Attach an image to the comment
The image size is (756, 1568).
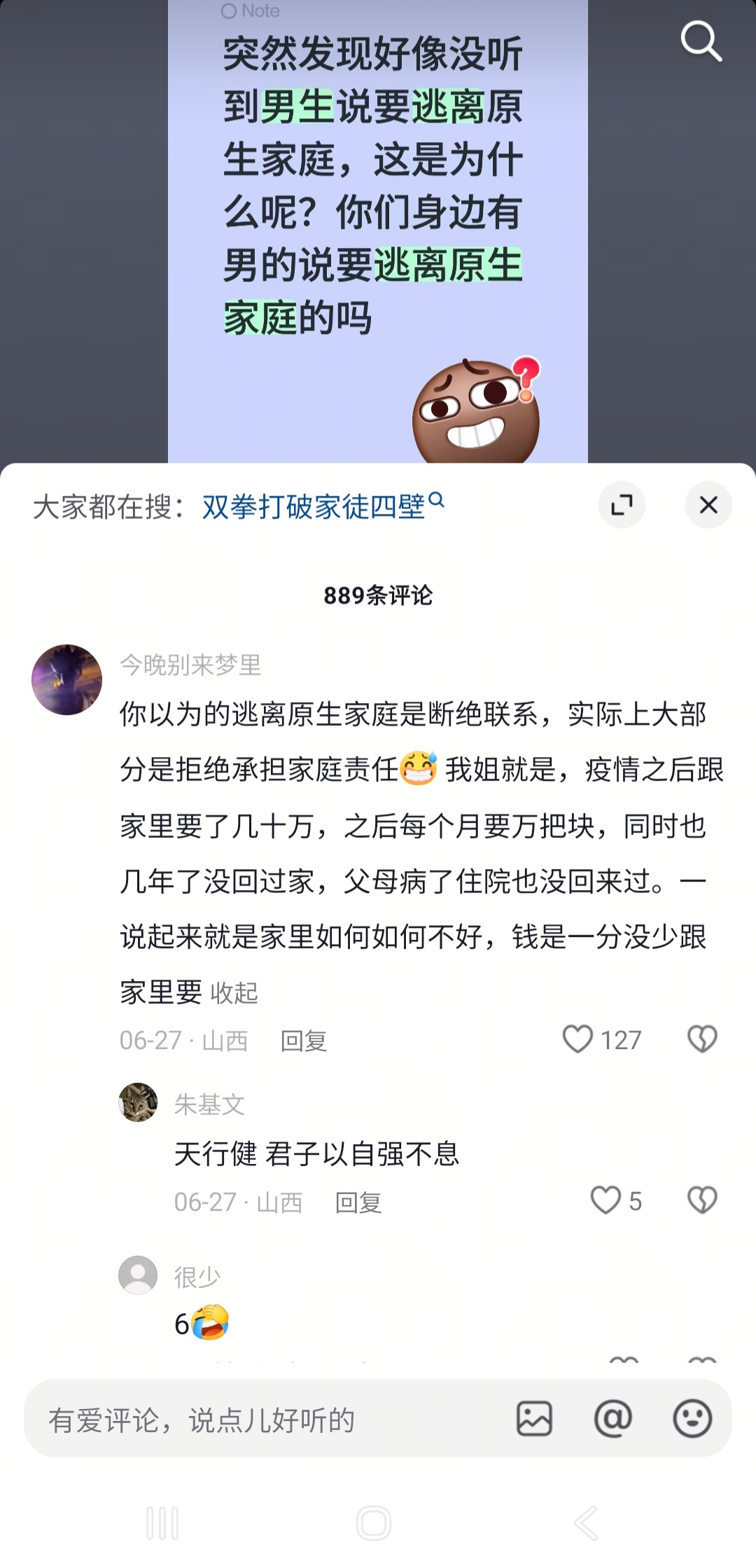point(535,1419)
